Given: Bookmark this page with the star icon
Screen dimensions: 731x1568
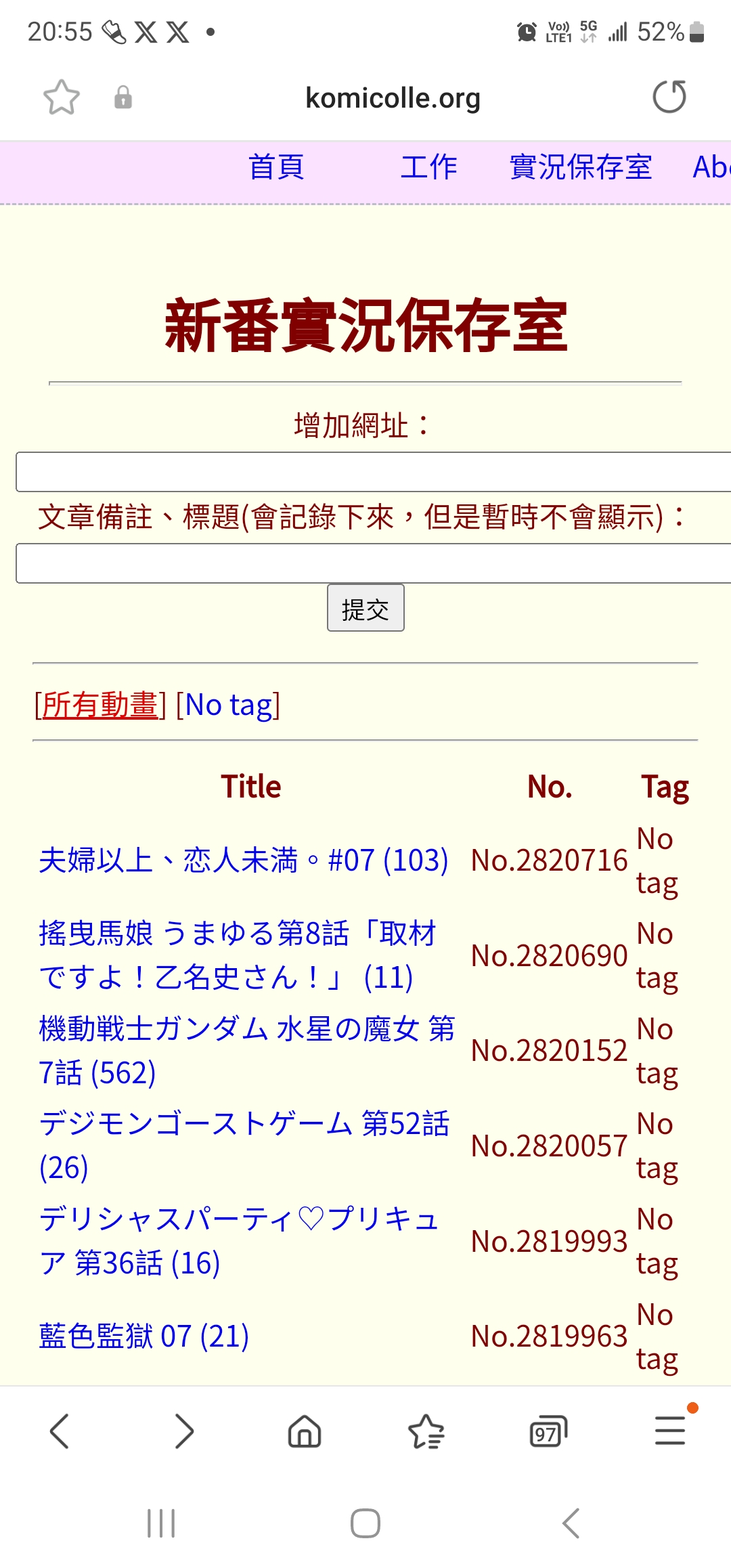Looking at the screenshot, I should [x=62, y=97].
